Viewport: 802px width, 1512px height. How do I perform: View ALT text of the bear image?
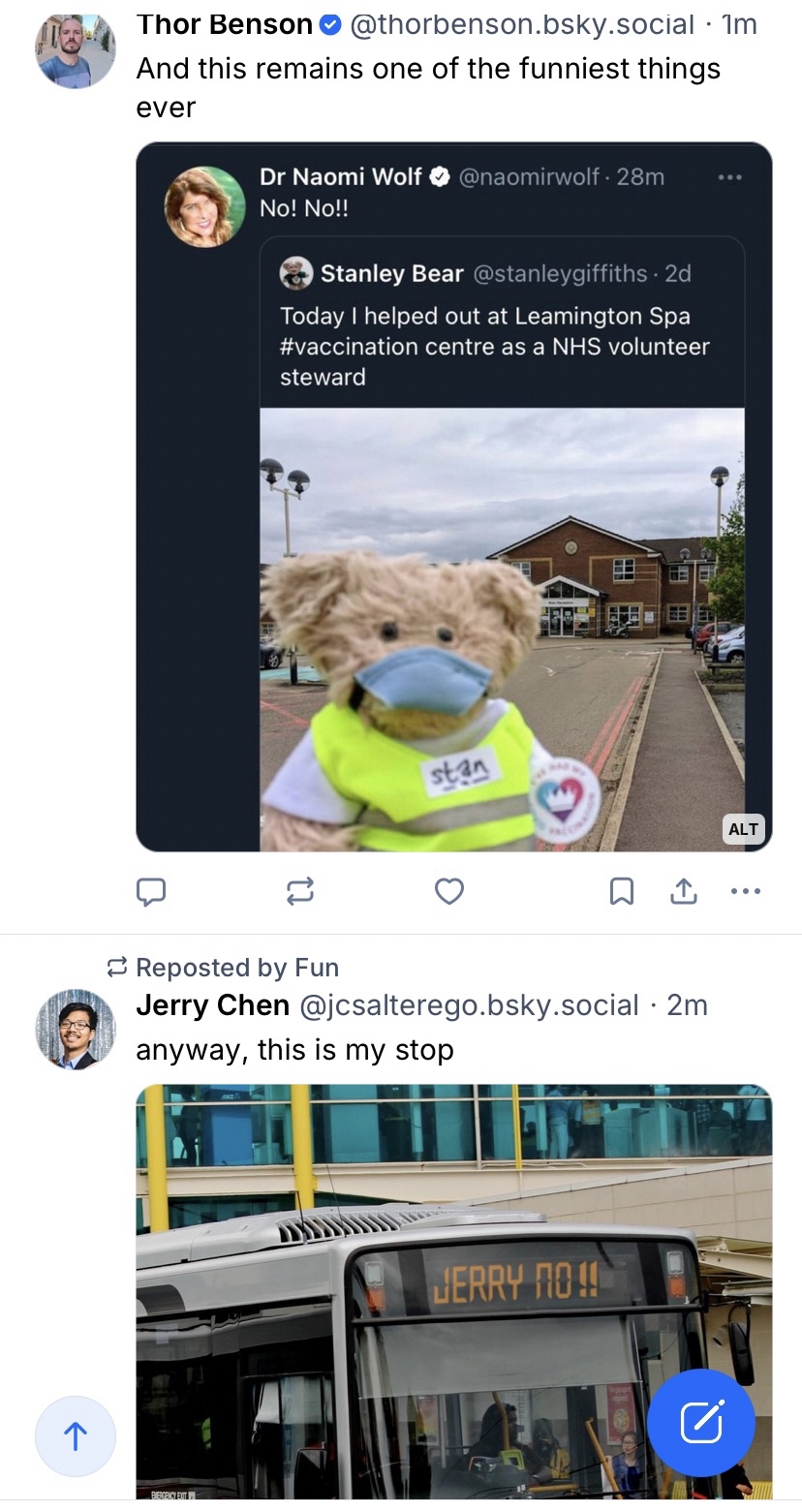(x=743, y=829)
